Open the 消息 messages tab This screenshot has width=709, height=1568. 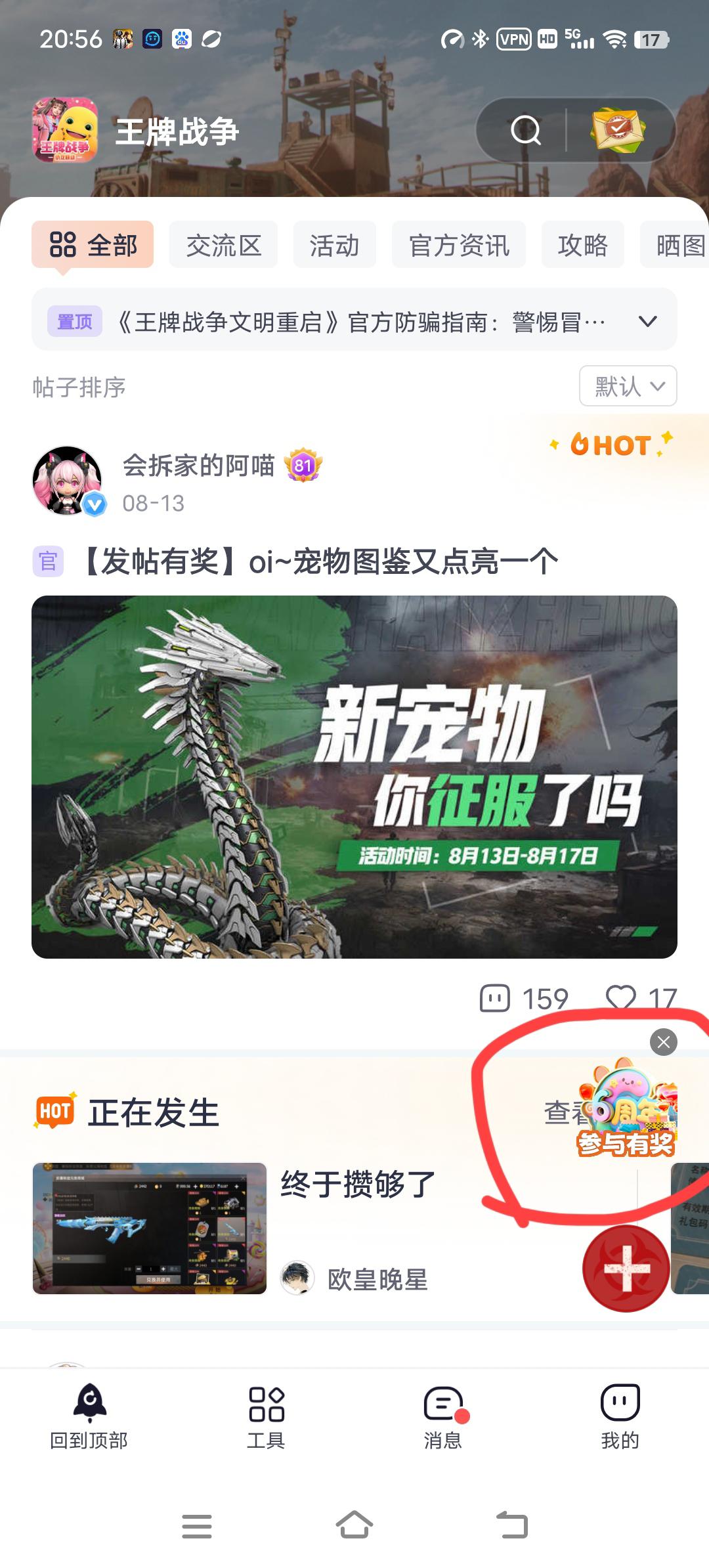pos(443,1417)
